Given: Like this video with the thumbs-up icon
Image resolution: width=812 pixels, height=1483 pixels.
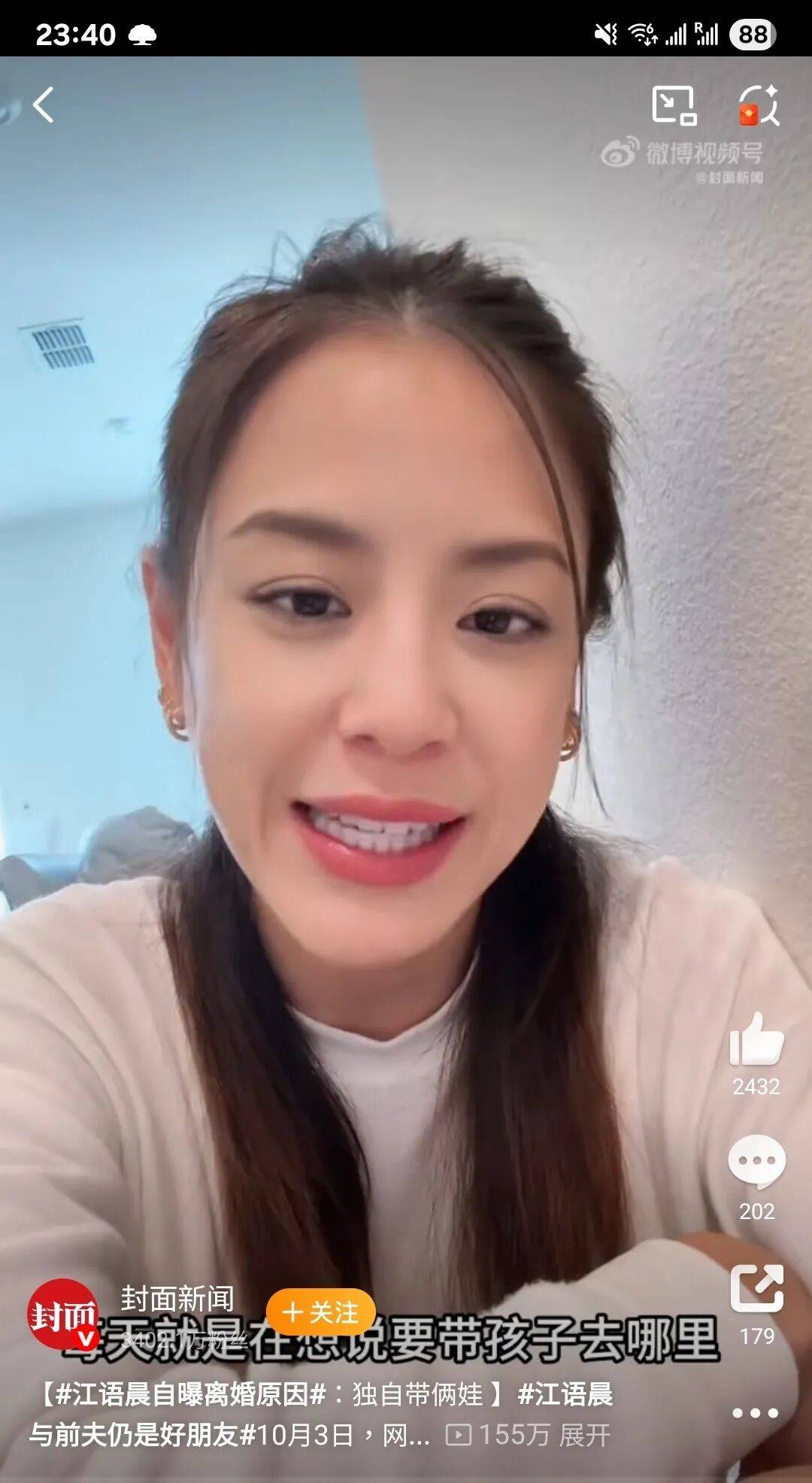Looking at the screenshot, I should (756, 1040).
